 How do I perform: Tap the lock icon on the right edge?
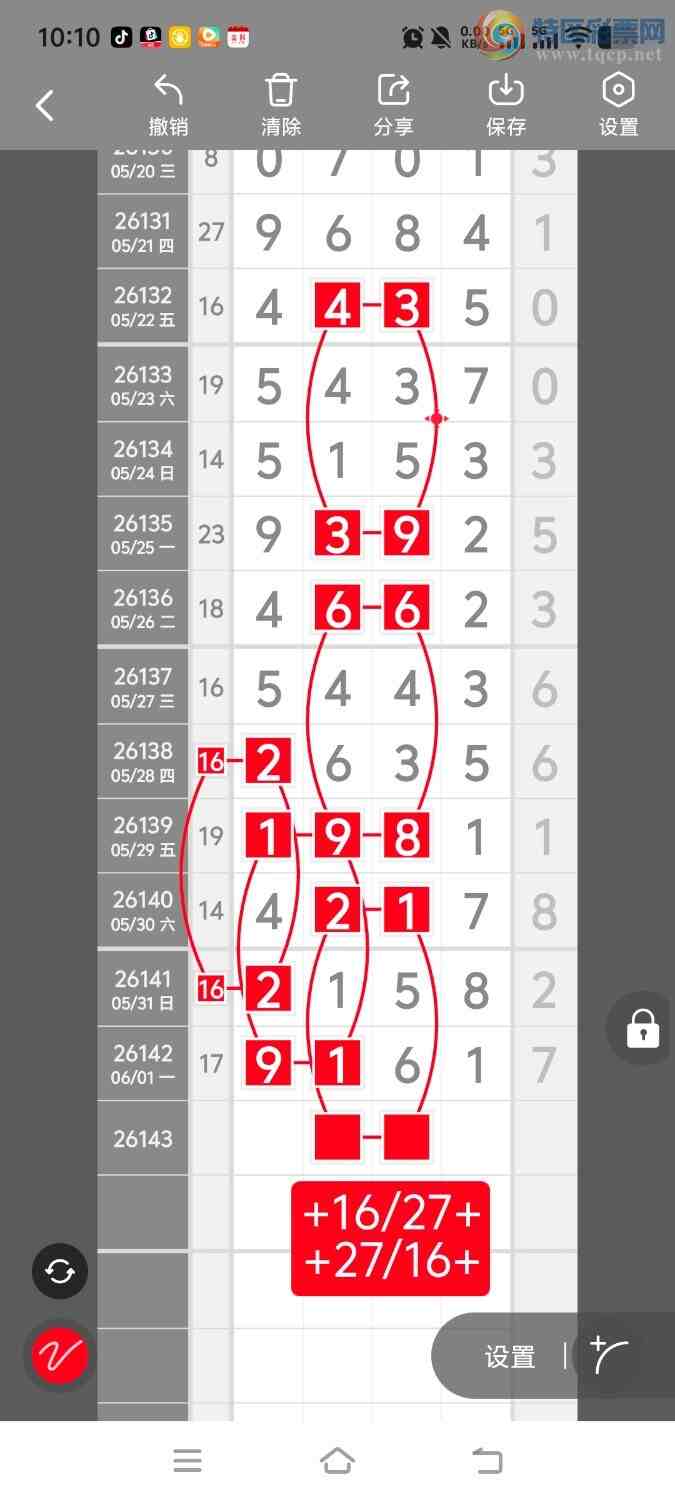642,1028
